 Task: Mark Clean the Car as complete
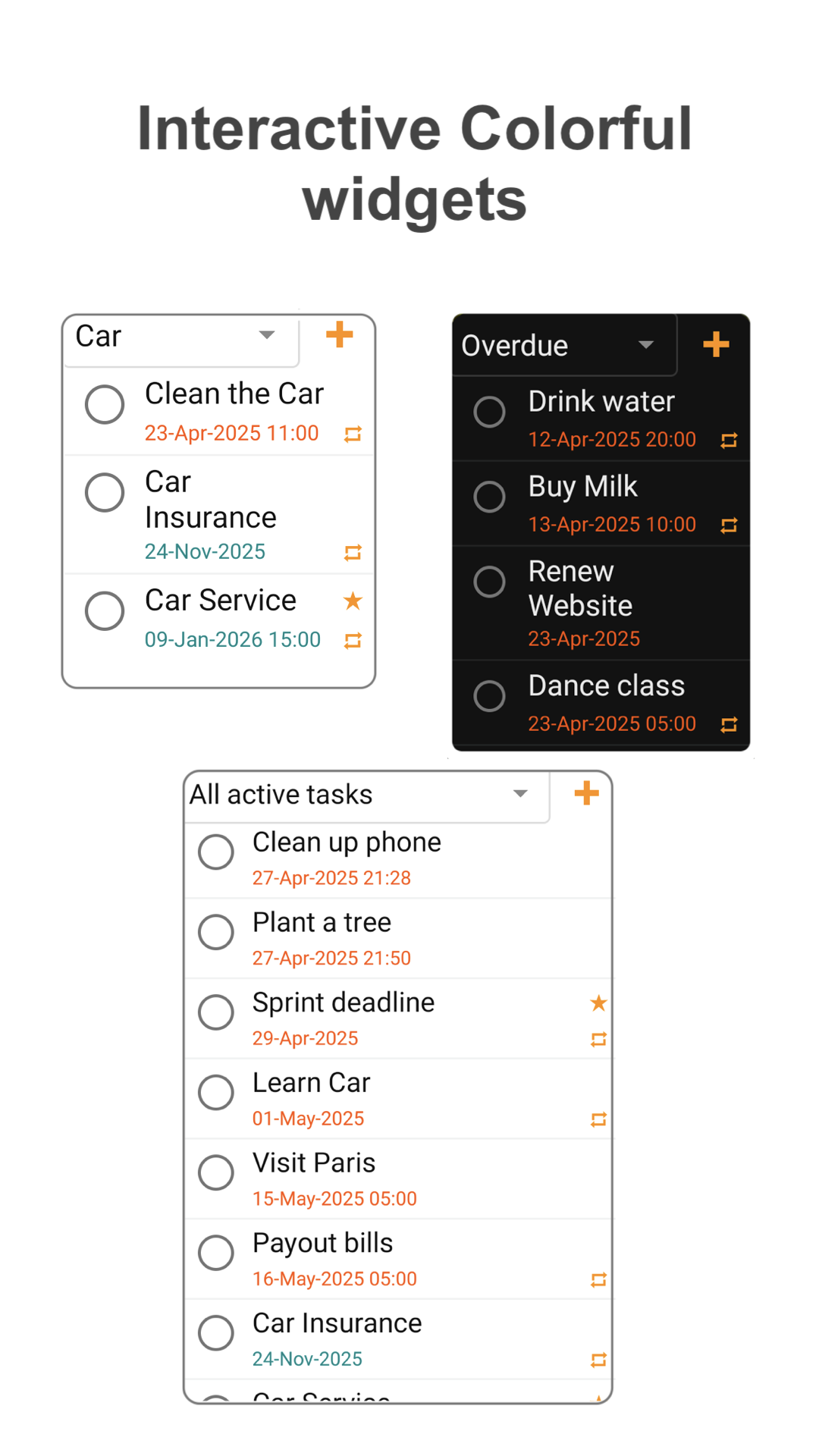(105, 404)
